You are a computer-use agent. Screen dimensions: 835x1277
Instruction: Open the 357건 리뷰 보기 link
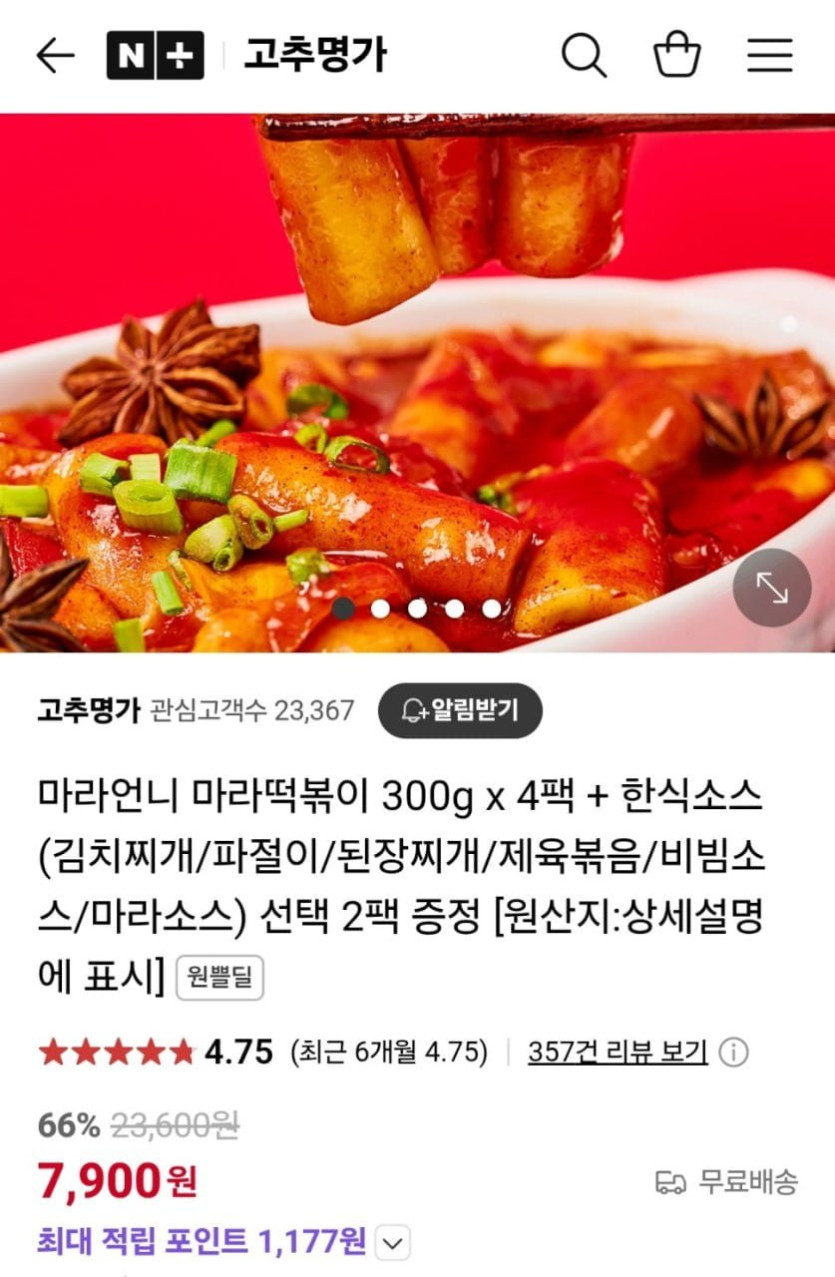617,1052
